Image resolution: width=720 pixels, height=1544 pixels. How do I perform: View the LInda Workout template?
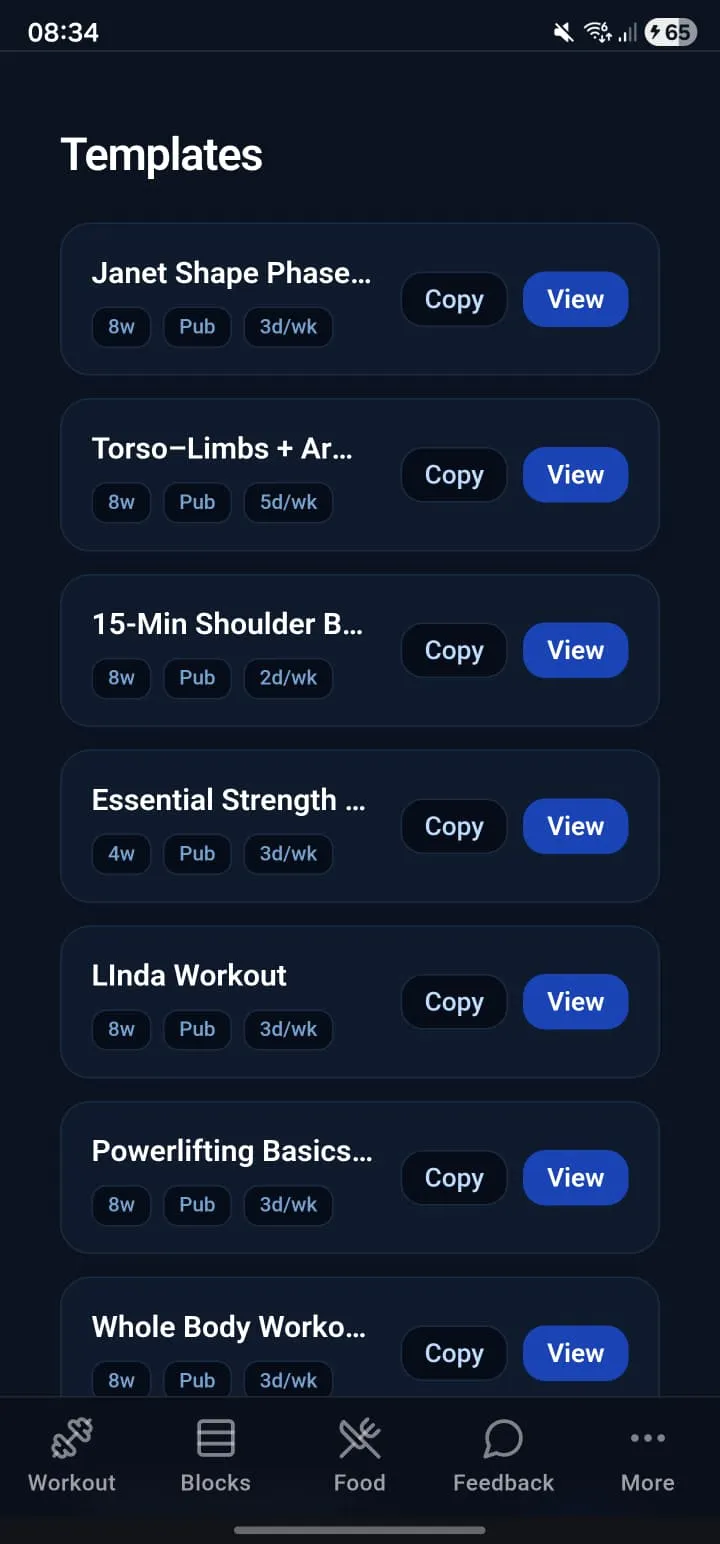pyautogui.click(x=575, y=1002)
